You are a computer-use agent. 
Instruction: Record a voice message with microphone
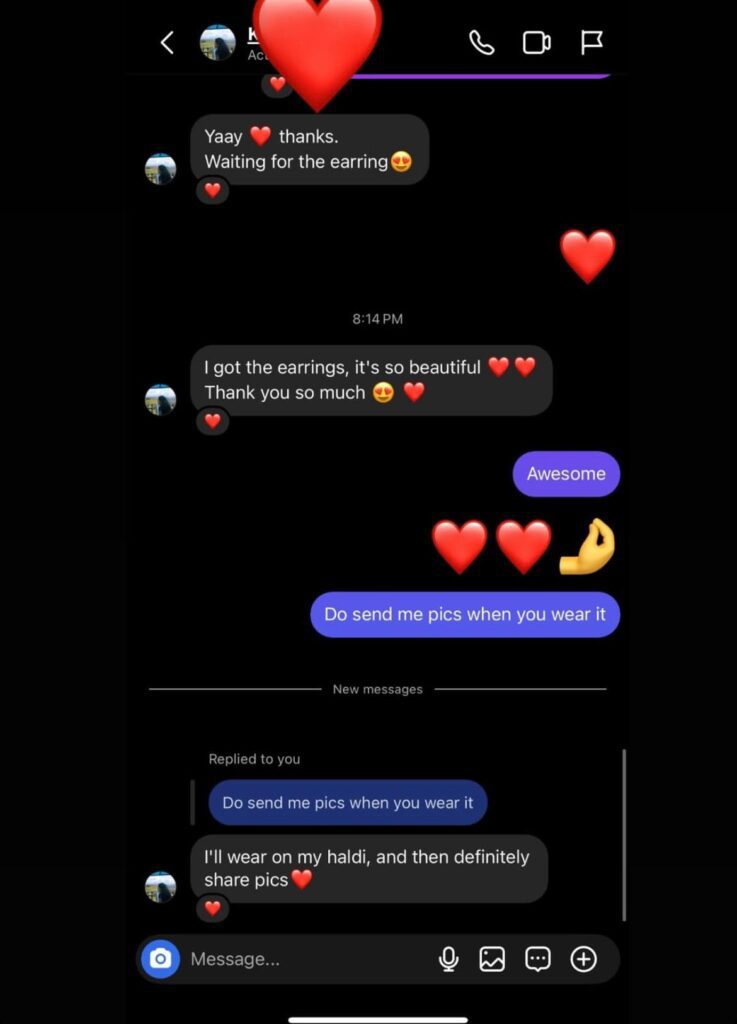[x=449, y=959]
